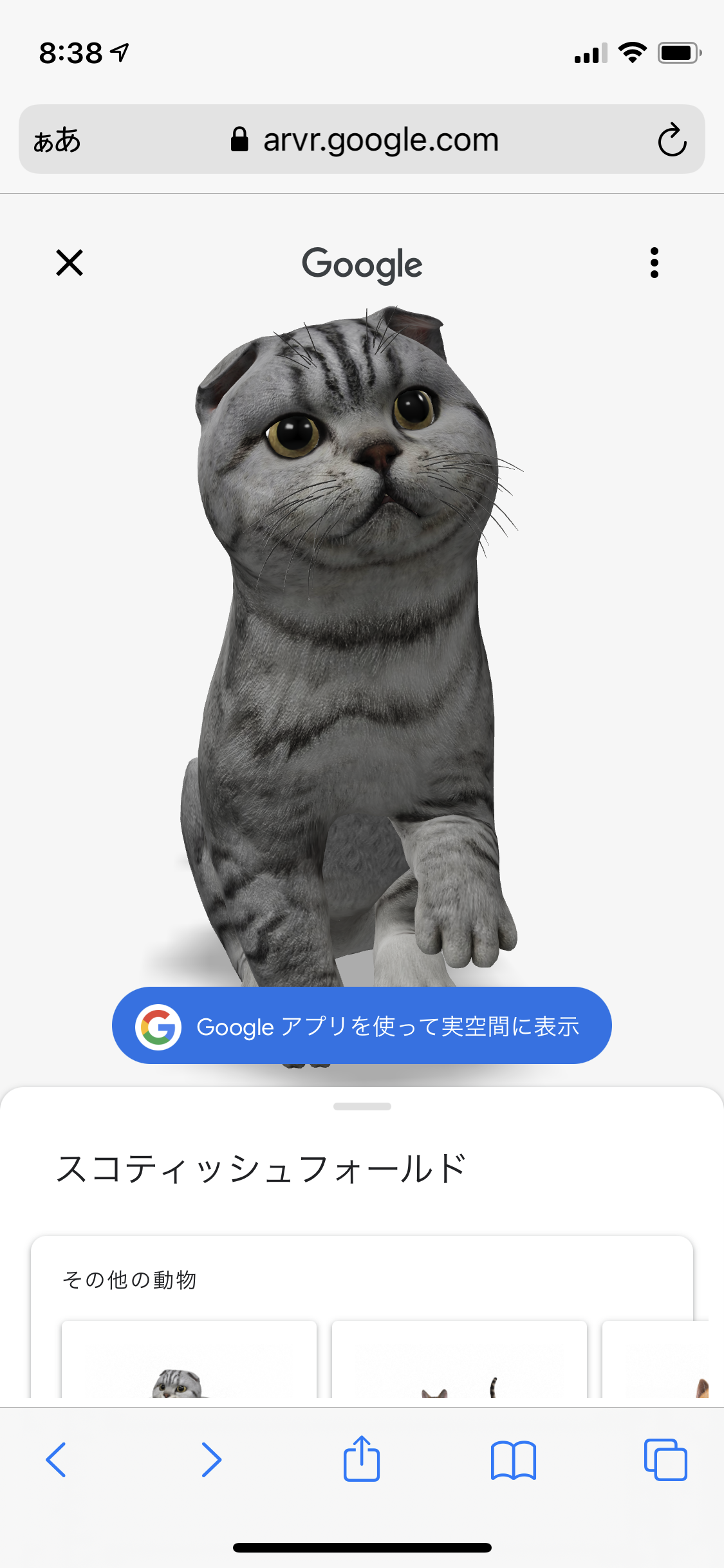Viewport: 724px width, 1568px height.
Task: Tap the Google アプリを使って実空間に表示 button
Action: tap(362, 1025)
